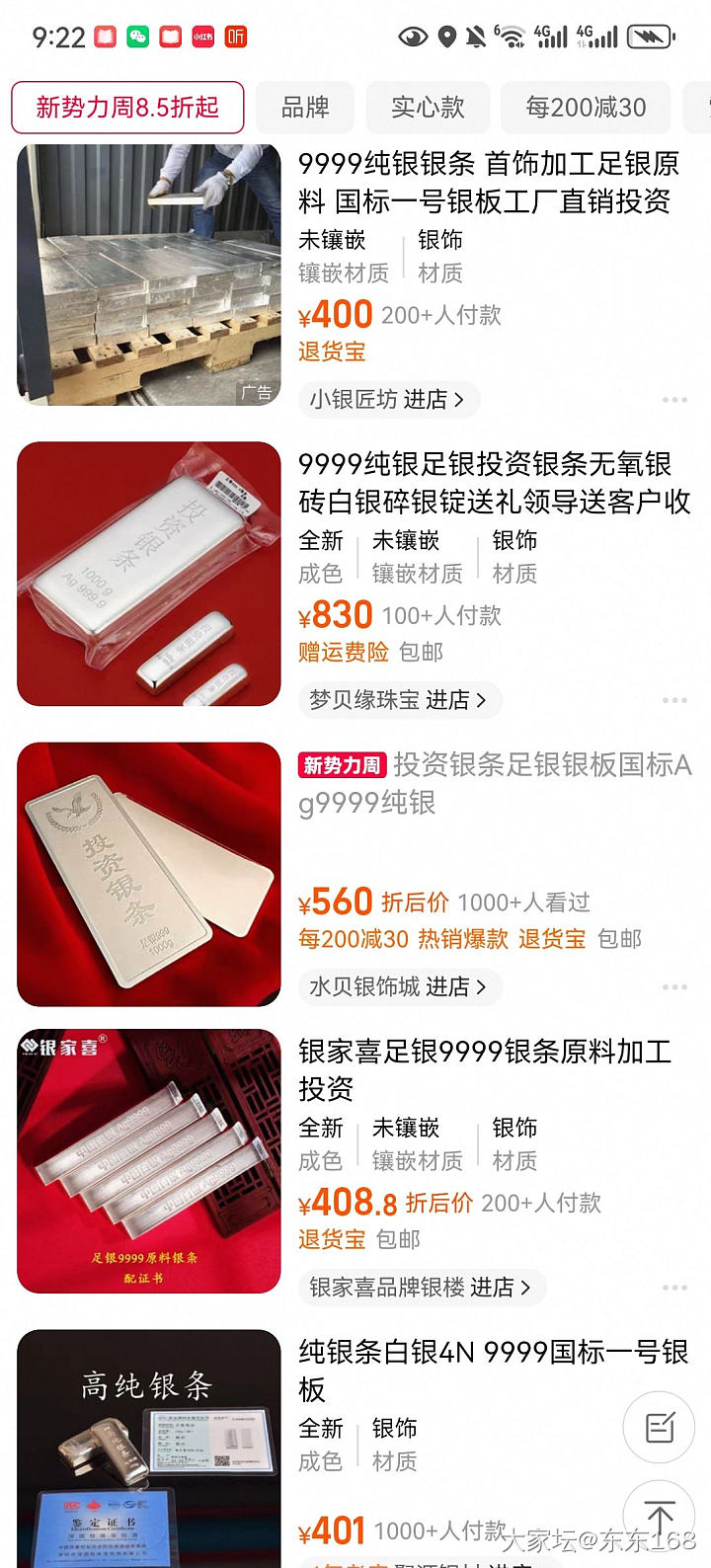Filter by 实心款
This screenshot has height=1568, width=711.
428,108
